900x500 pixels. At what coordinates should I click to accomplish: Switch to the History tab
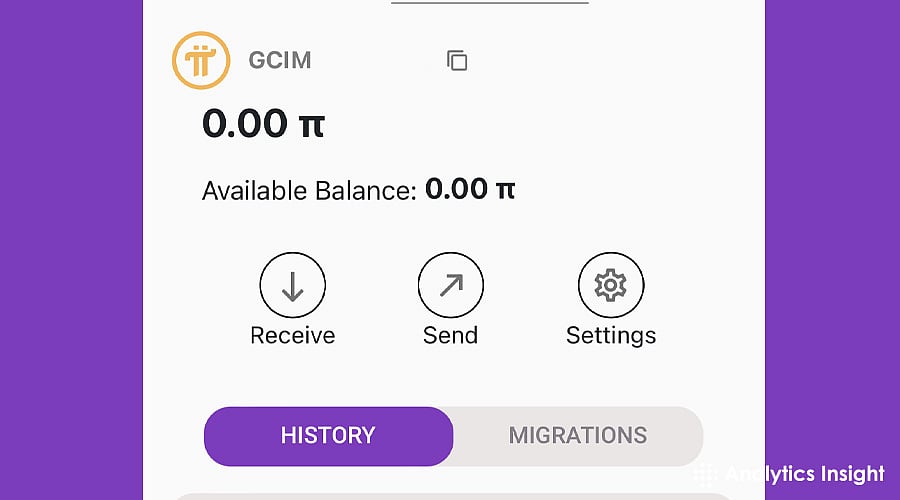point(328,436)
